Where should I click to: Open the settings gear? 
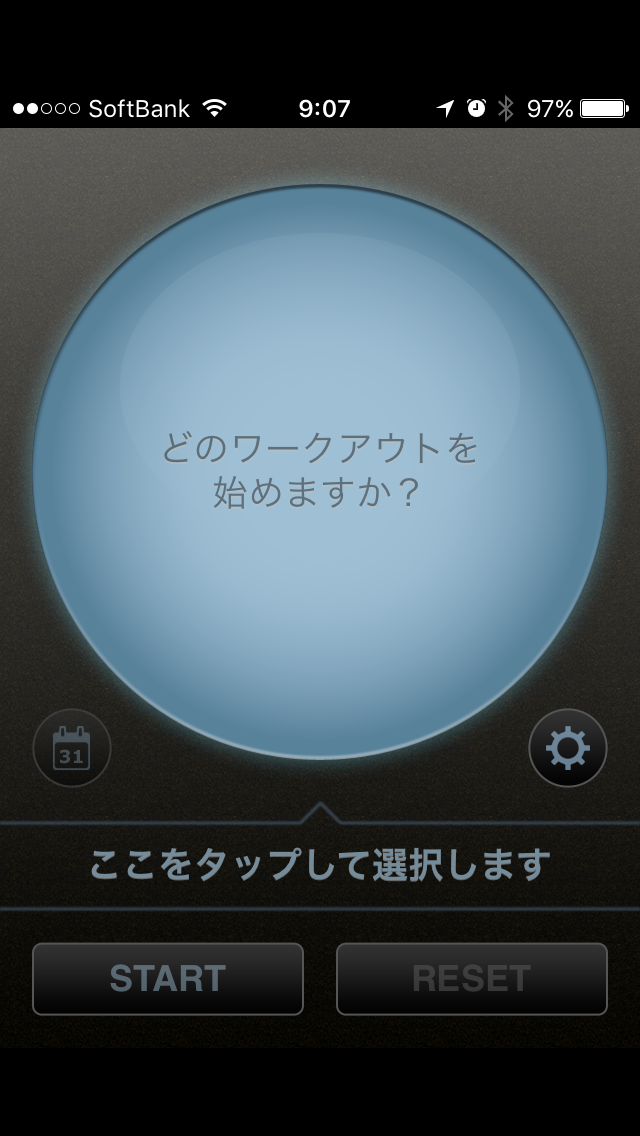click(x=568, y=748)
